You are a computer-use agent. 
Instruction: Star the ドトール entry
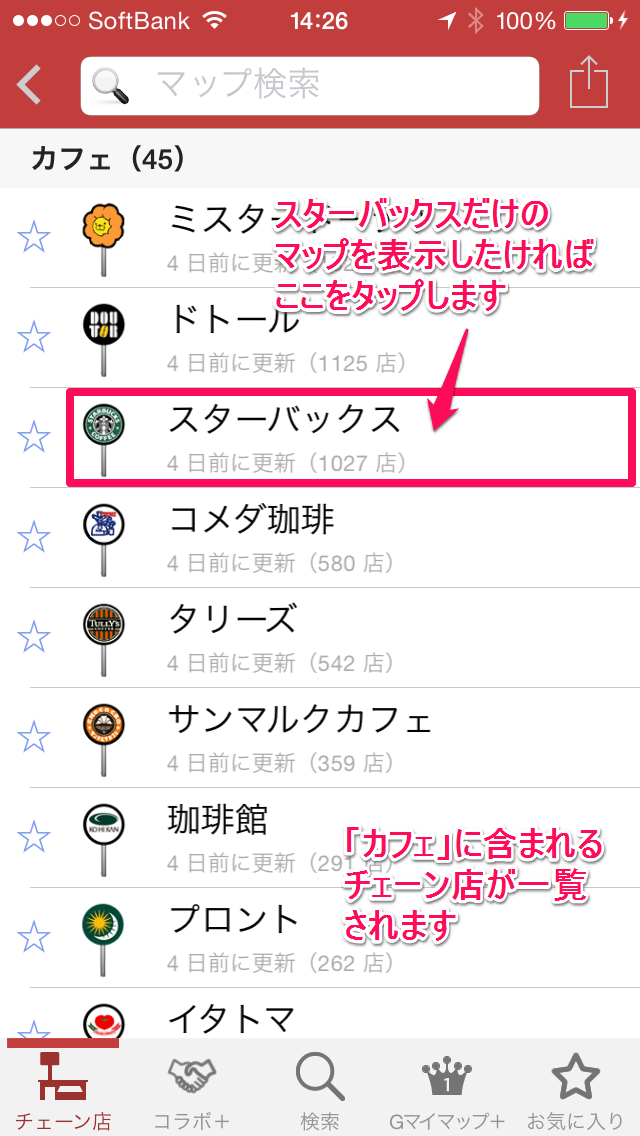pyautogui.click(x=35, y=336)
